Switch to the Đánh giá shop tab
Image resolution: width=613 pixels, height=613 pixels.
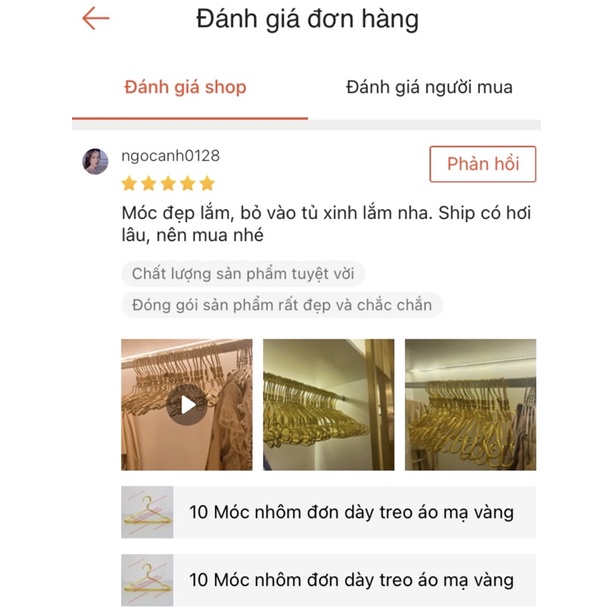pos(185,87)
